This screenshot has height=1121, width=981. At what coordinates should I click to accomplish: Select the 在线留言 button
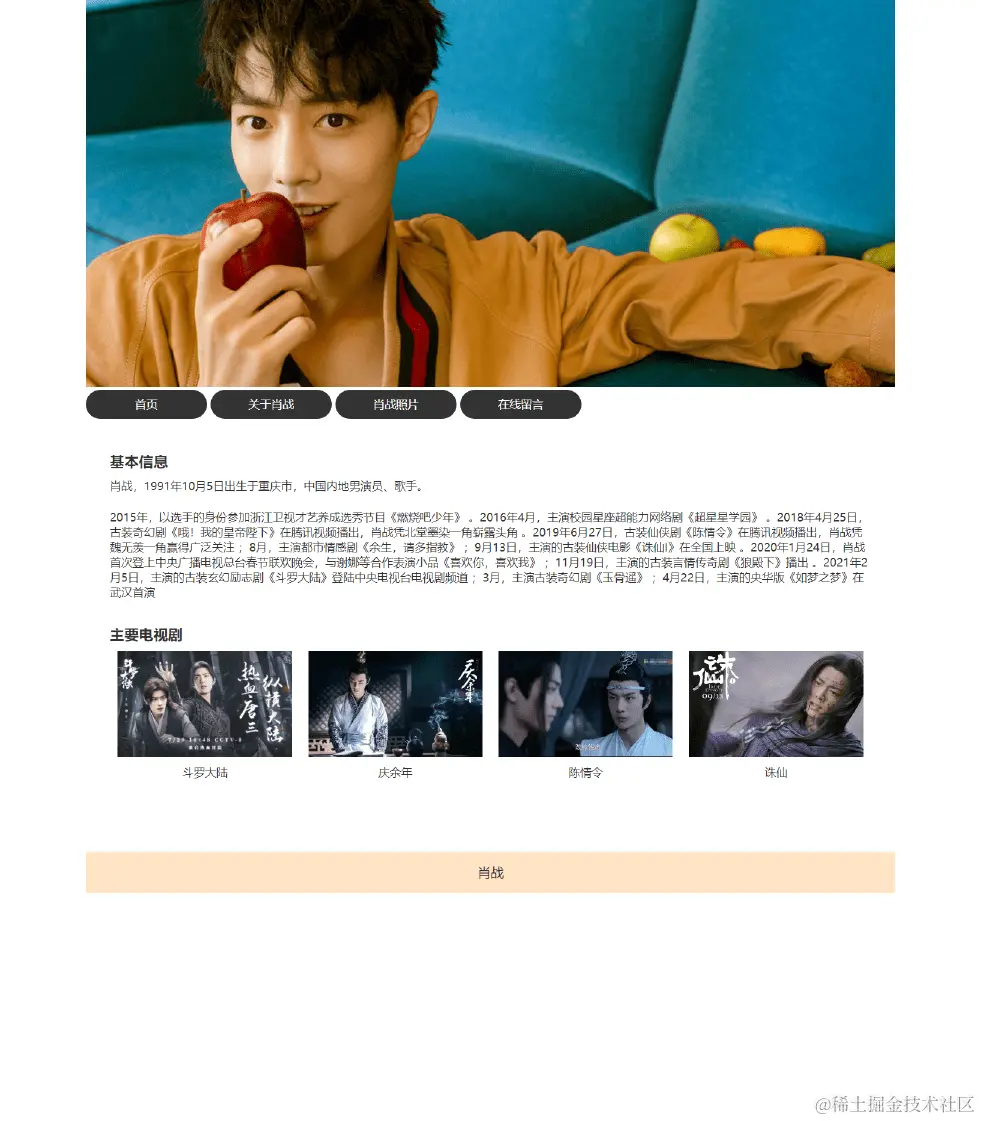tap(520, 405)
